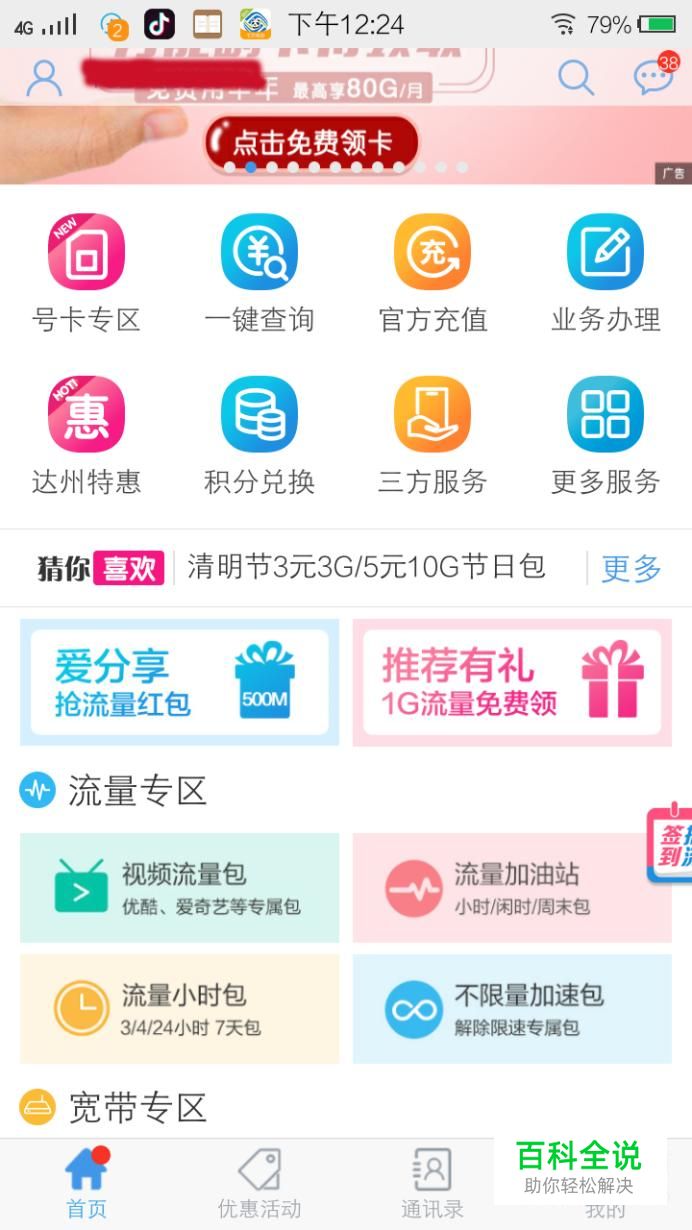Open the 流量小时包 card
The width and height of the screenshot is (692, 1230).
[x=180, y=1008]
